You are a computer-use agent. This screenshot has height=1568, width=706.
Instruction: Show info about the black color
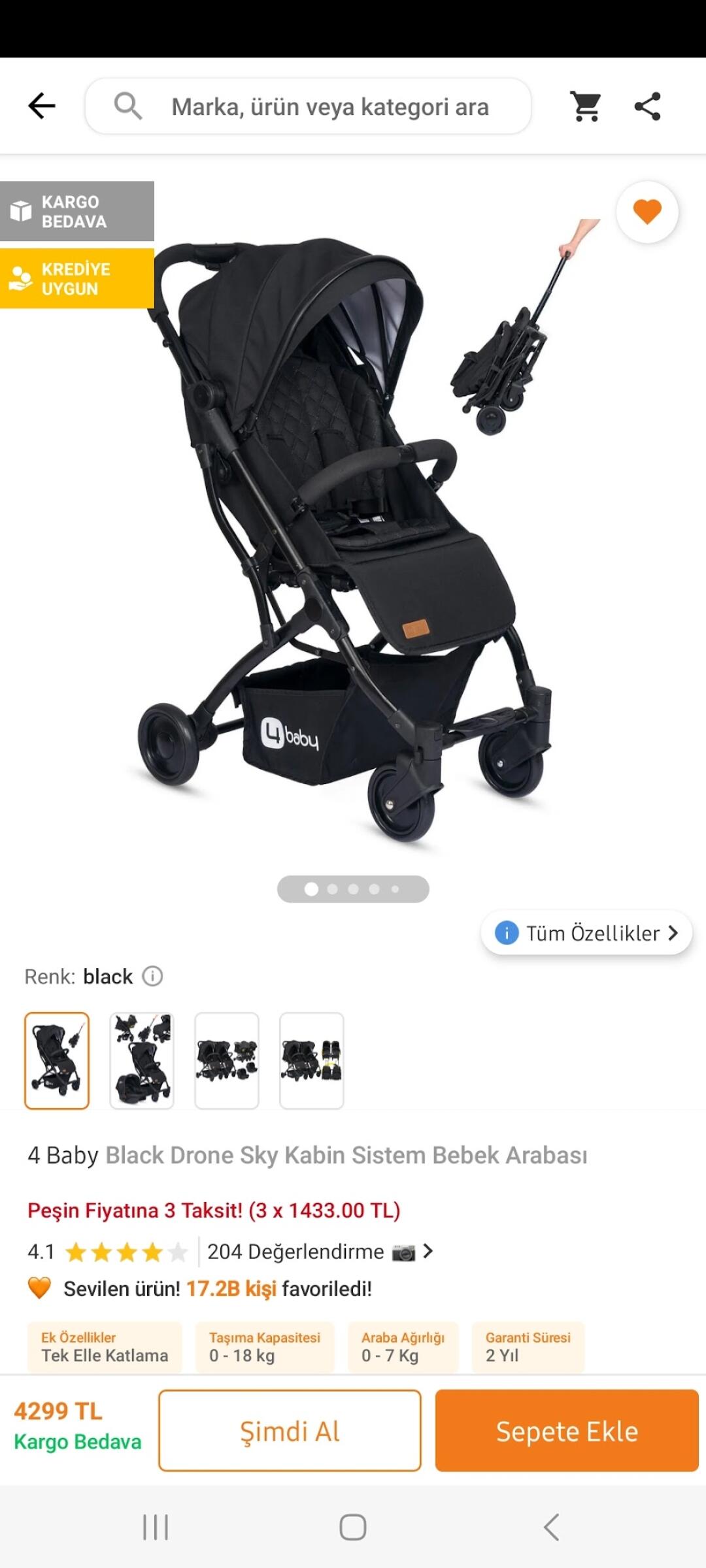[x=152, y=976]
